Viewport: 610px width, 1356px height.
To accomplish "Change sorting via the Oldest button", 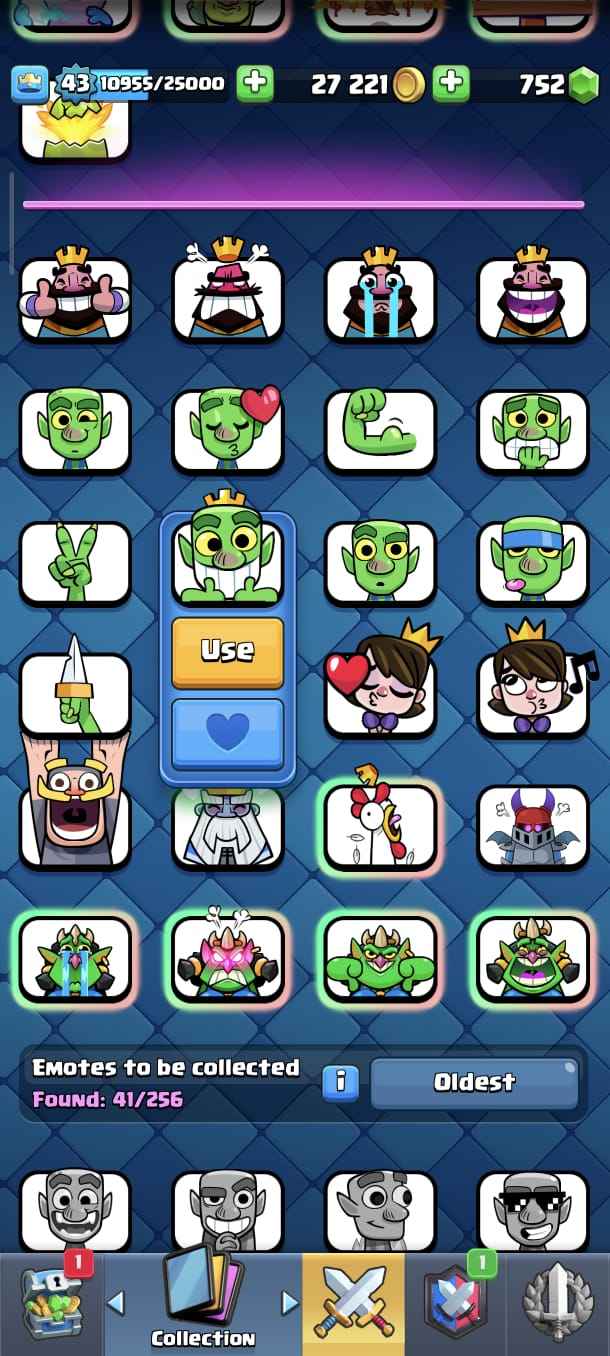I will coord(474,1082).
